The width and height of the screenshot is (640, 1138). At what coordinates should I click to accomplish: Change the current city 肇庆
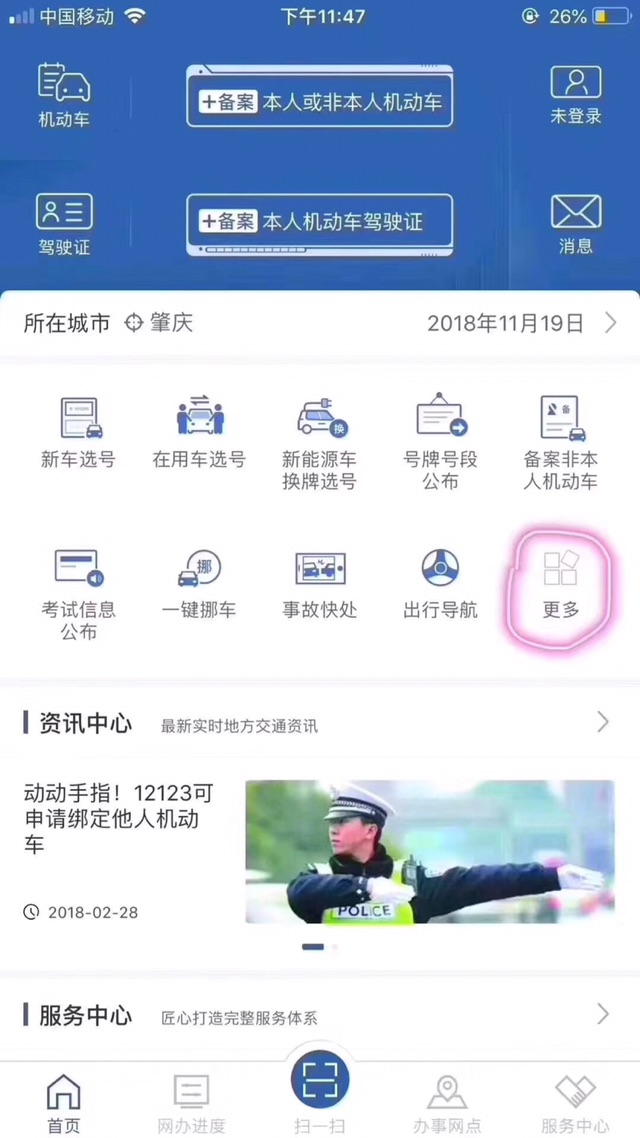point(160,323)
